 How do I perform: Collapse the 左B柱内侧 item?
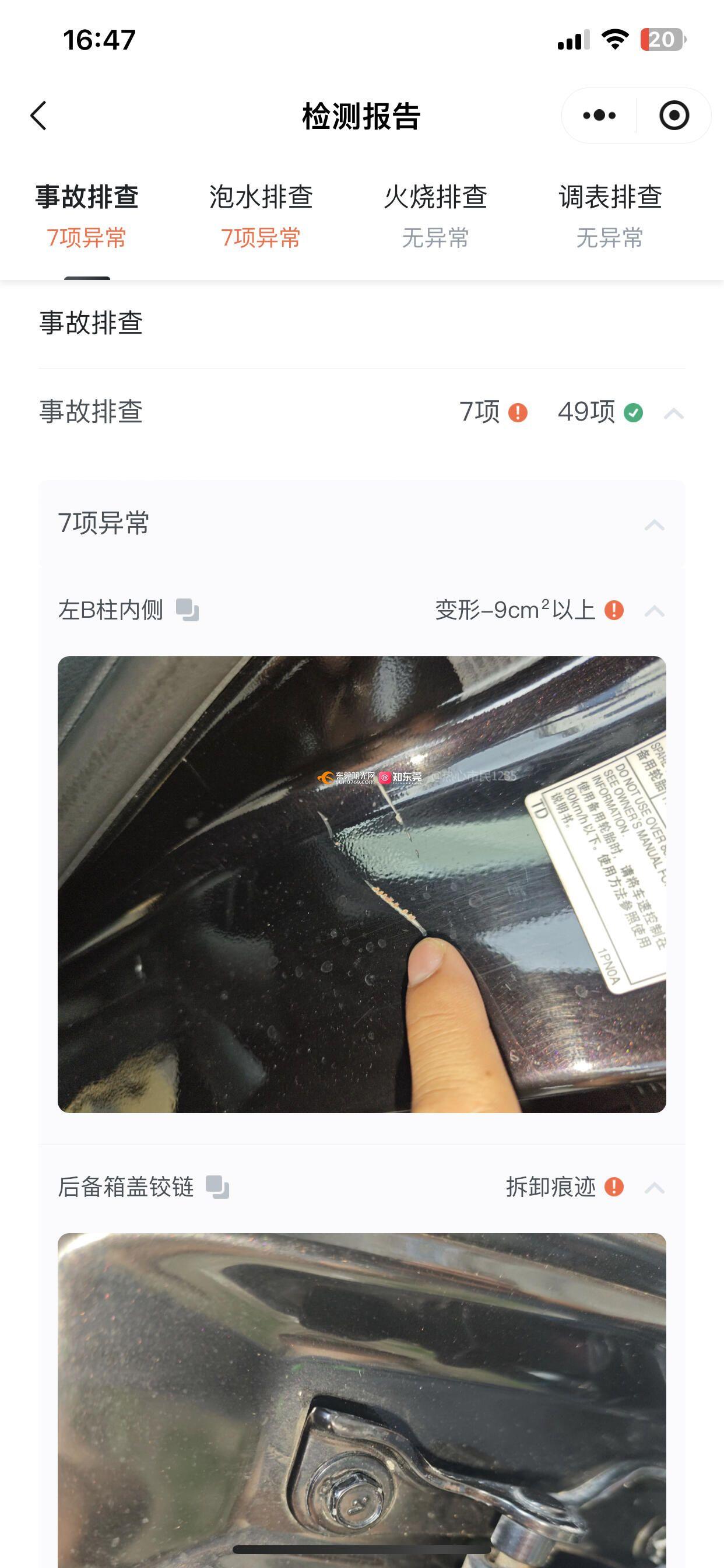coord(654,611)
